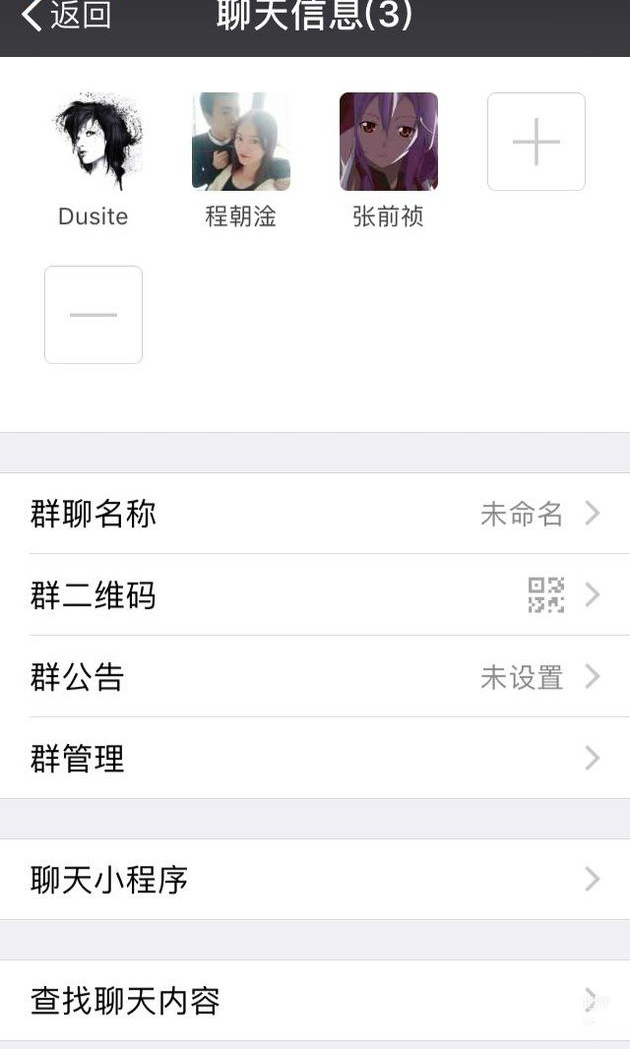Open 张前祯's profile avatar

tap(389, 142)
